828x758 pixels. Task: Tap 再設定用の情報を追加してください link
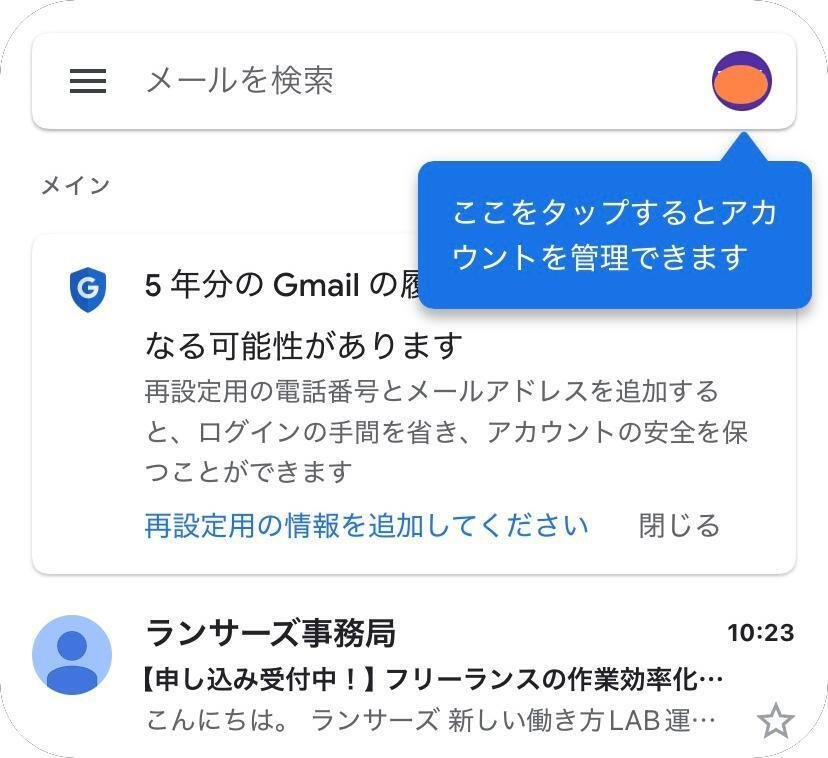click(366, 525)
